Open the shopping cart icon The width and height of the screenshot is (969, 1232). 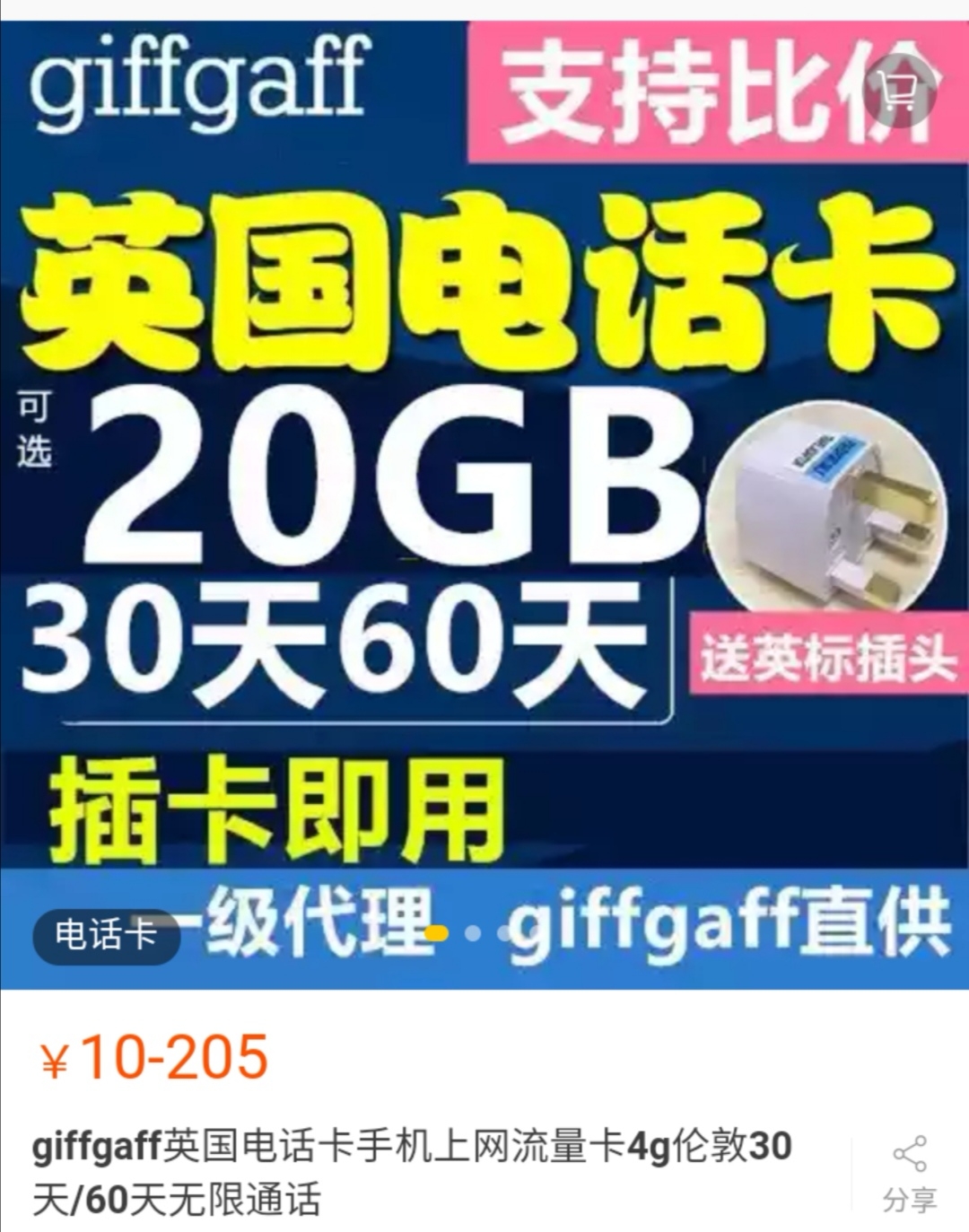[900, 90]
